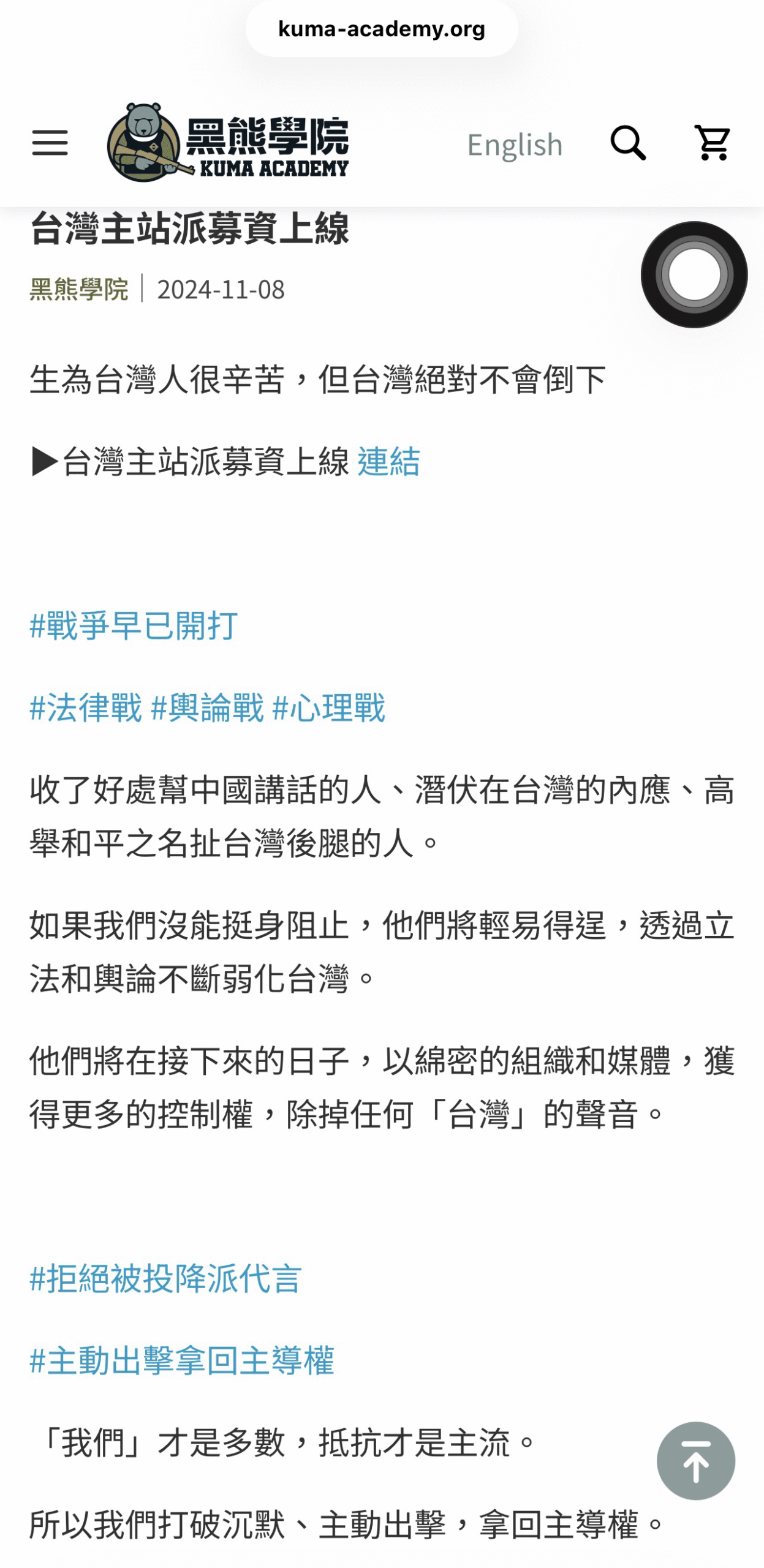Open the shopping cart

coord(712,143)
